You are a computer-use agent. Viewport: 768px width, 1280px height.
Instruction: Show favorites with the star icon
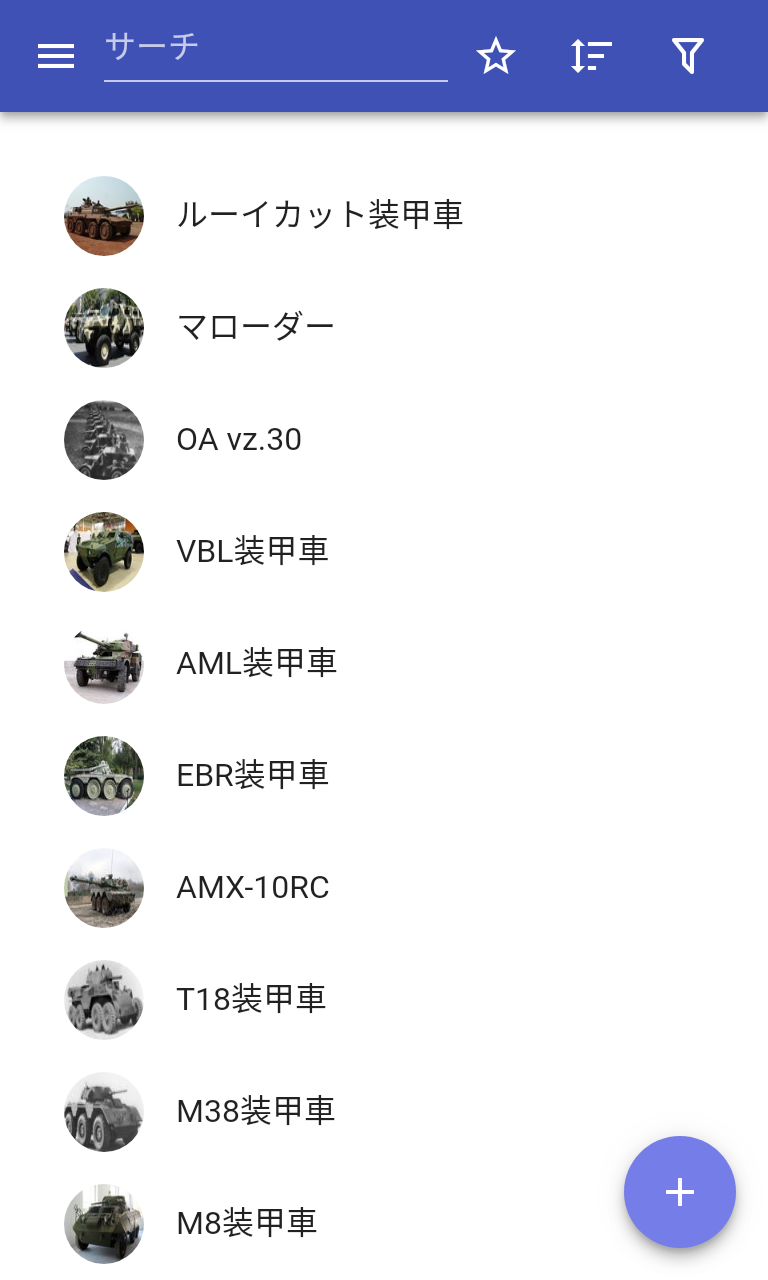[495, 57]
